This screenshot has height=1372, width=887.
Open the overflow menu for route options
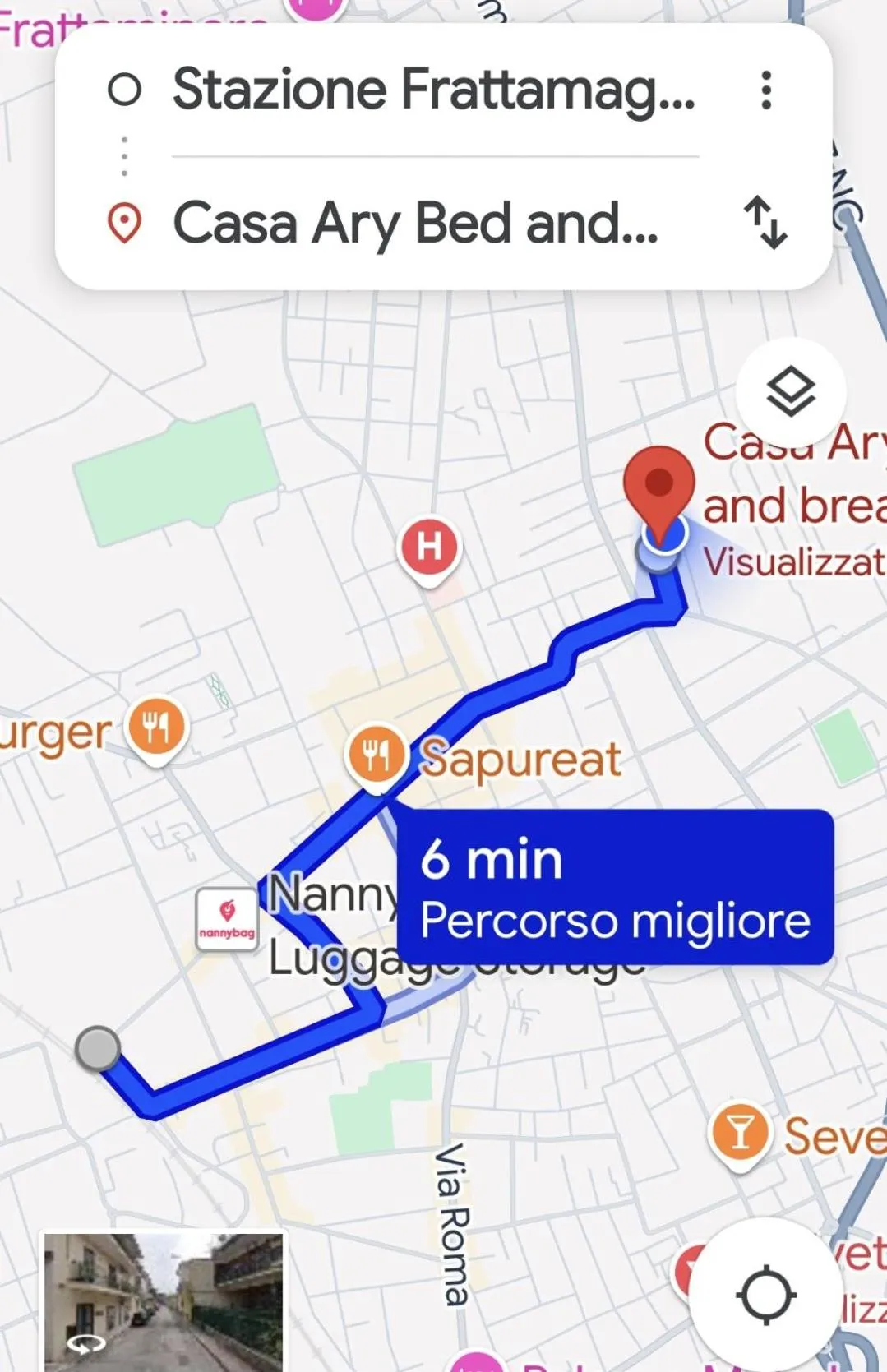point(766,90)
